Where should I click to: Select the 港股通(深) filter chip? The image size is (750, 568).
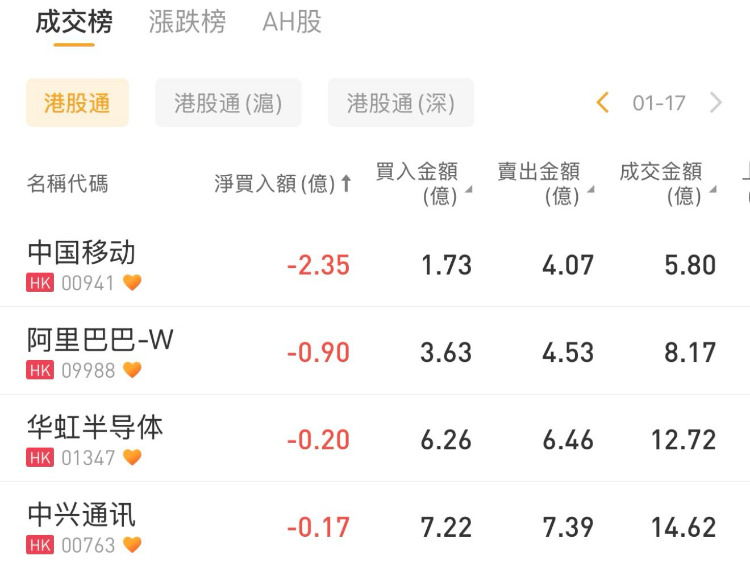(400, 103)
